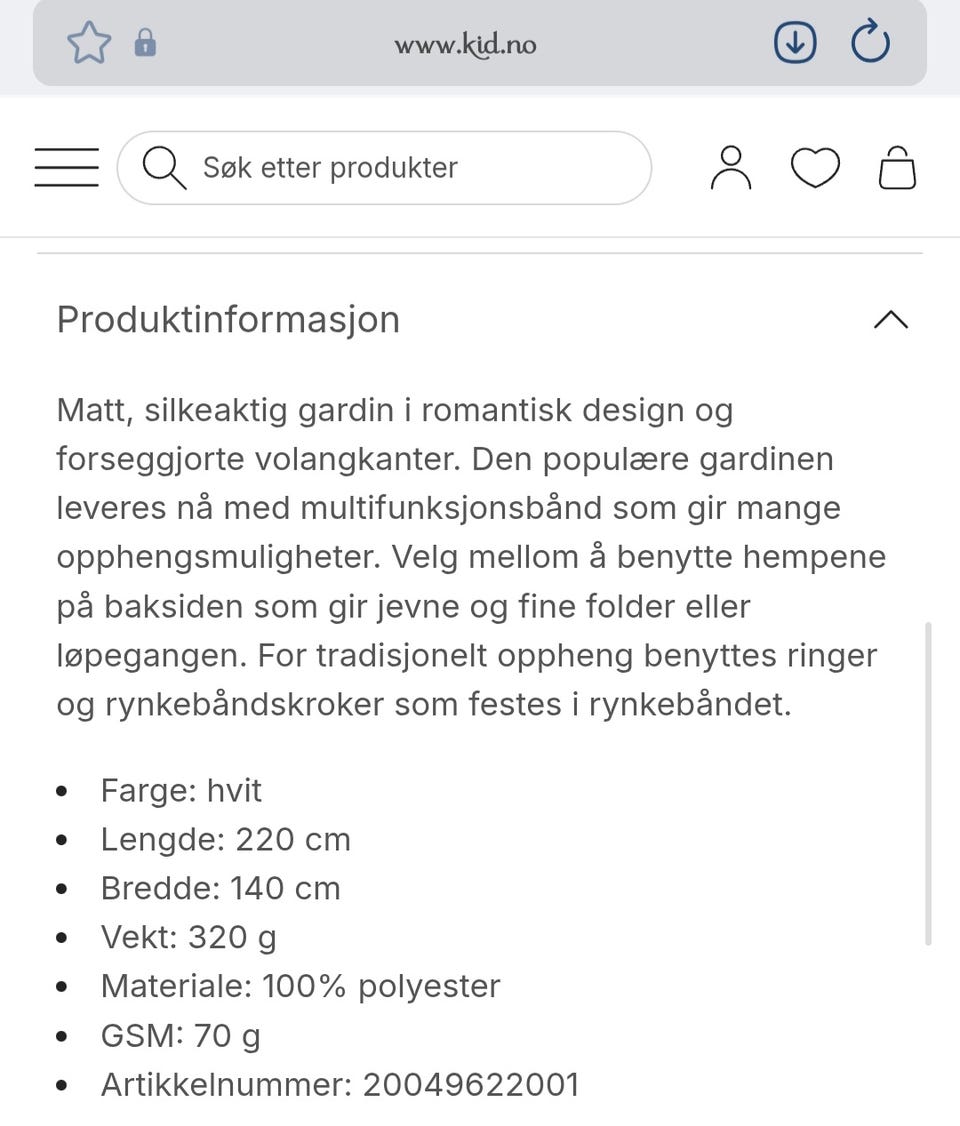
Task: Click the Lengde: 220 cm specification
Action: pos(226,839)
